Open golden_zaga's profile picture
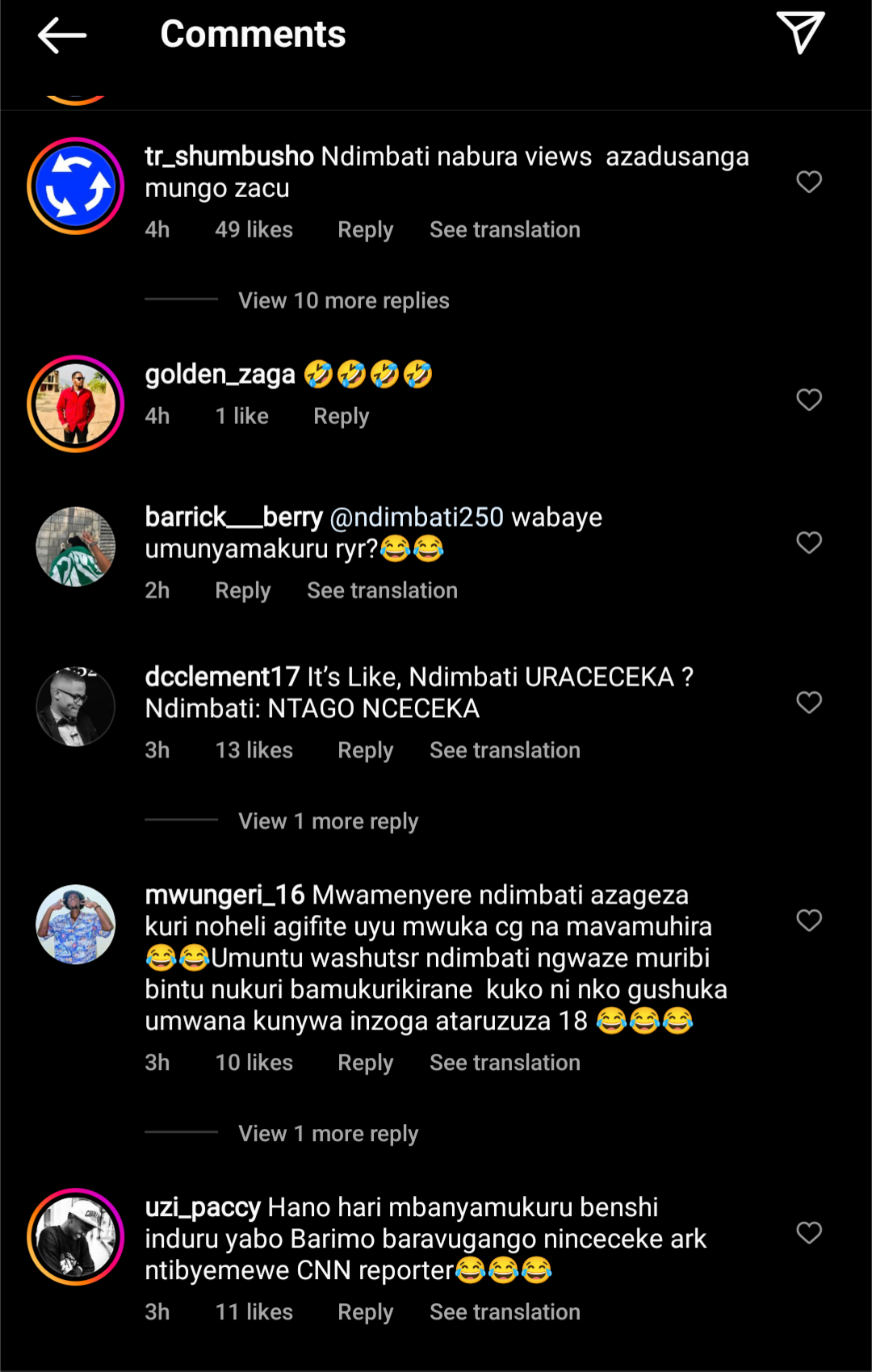The image size is (872, 1372). point(76,404)
